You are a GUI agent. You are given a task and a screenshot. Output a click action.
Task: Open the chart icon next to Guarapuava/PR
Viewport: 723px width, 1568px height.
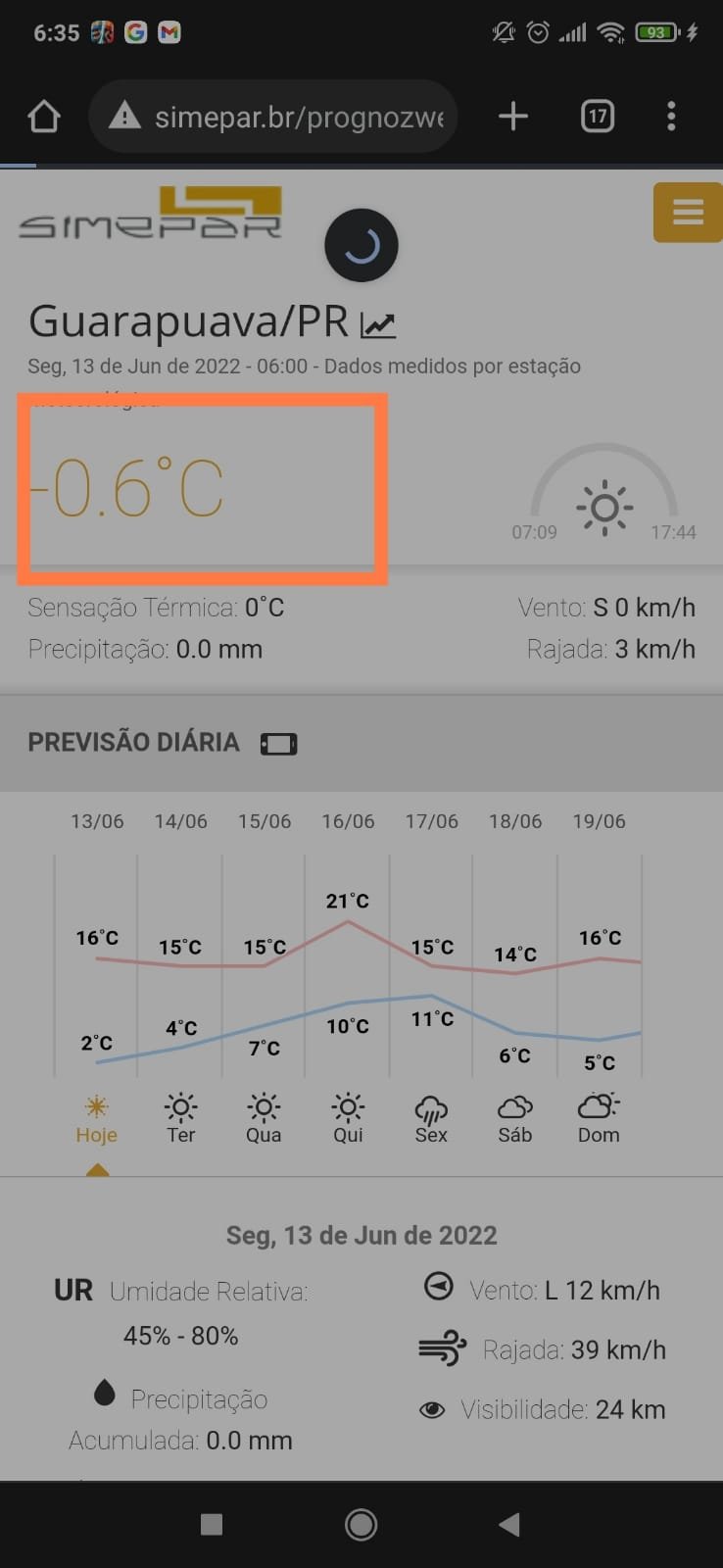coord(378,324)
